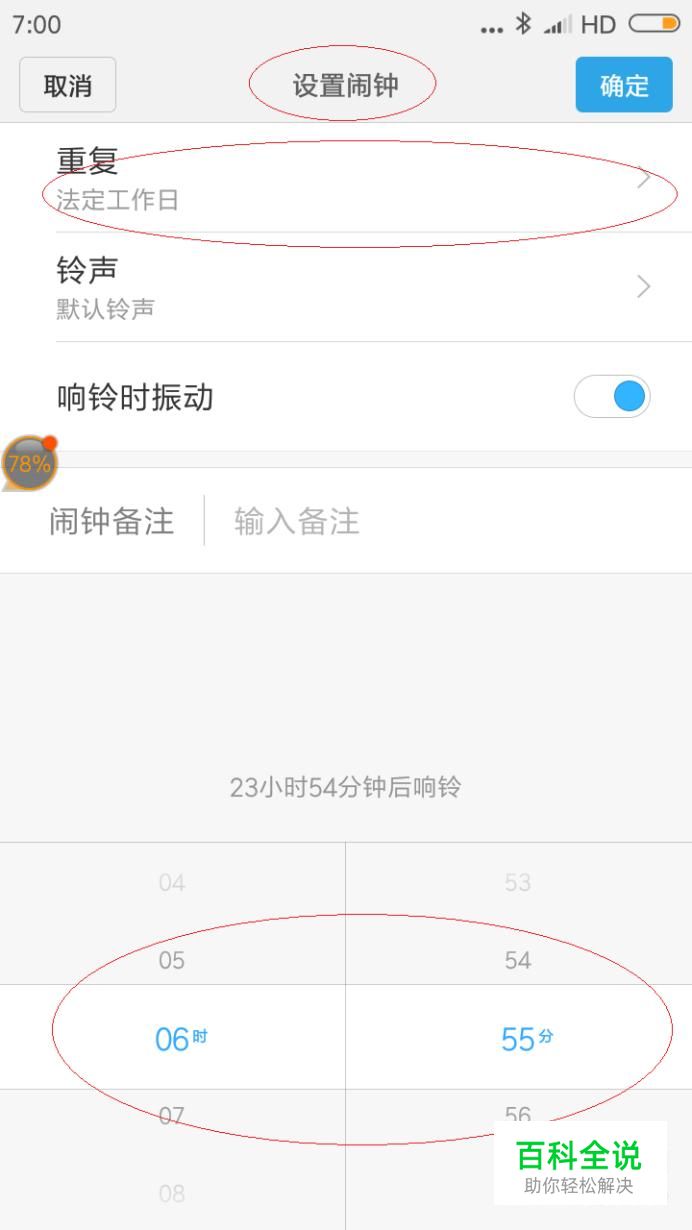Open the floating 78% bubble
The height and width of the screenshot is (1230, 692).
[29, 463]
